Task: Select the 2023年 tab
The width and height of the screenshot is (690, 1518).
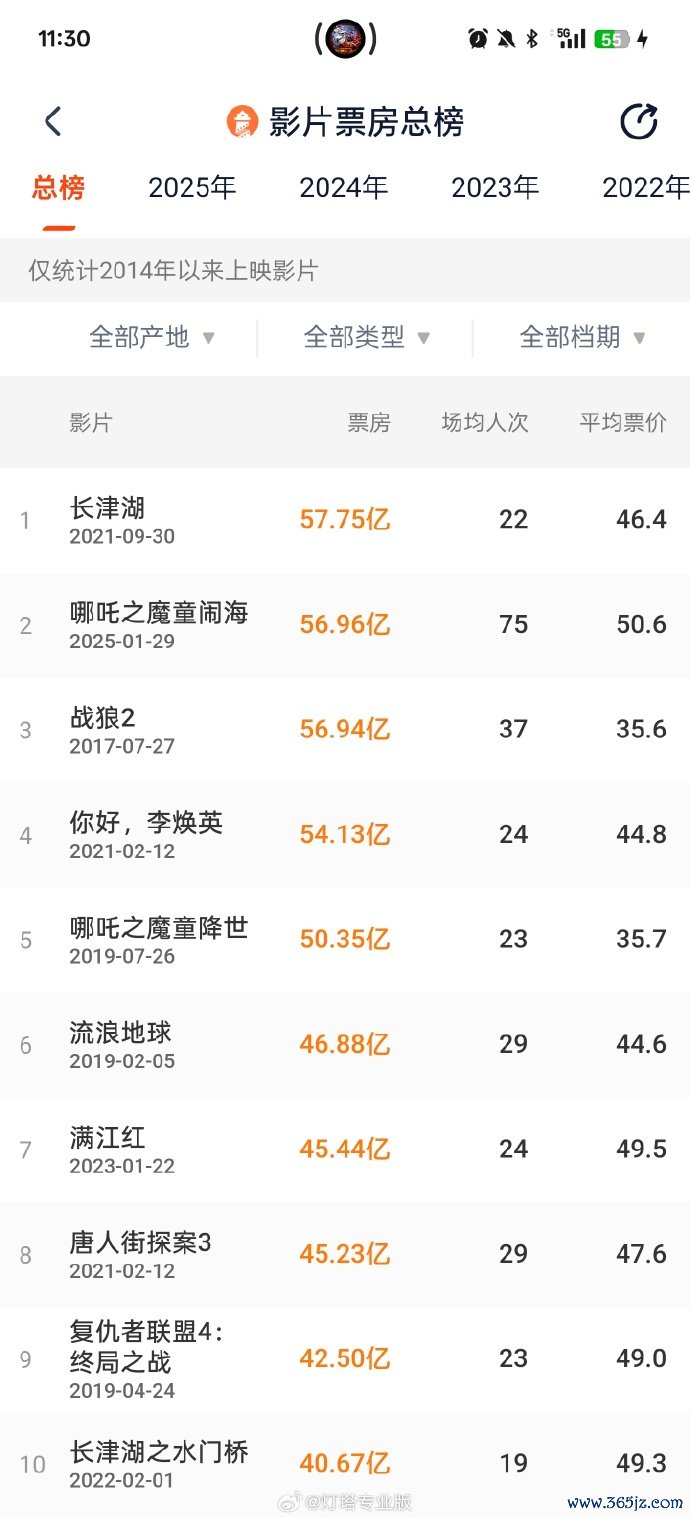Action: [x=495, y=187]
